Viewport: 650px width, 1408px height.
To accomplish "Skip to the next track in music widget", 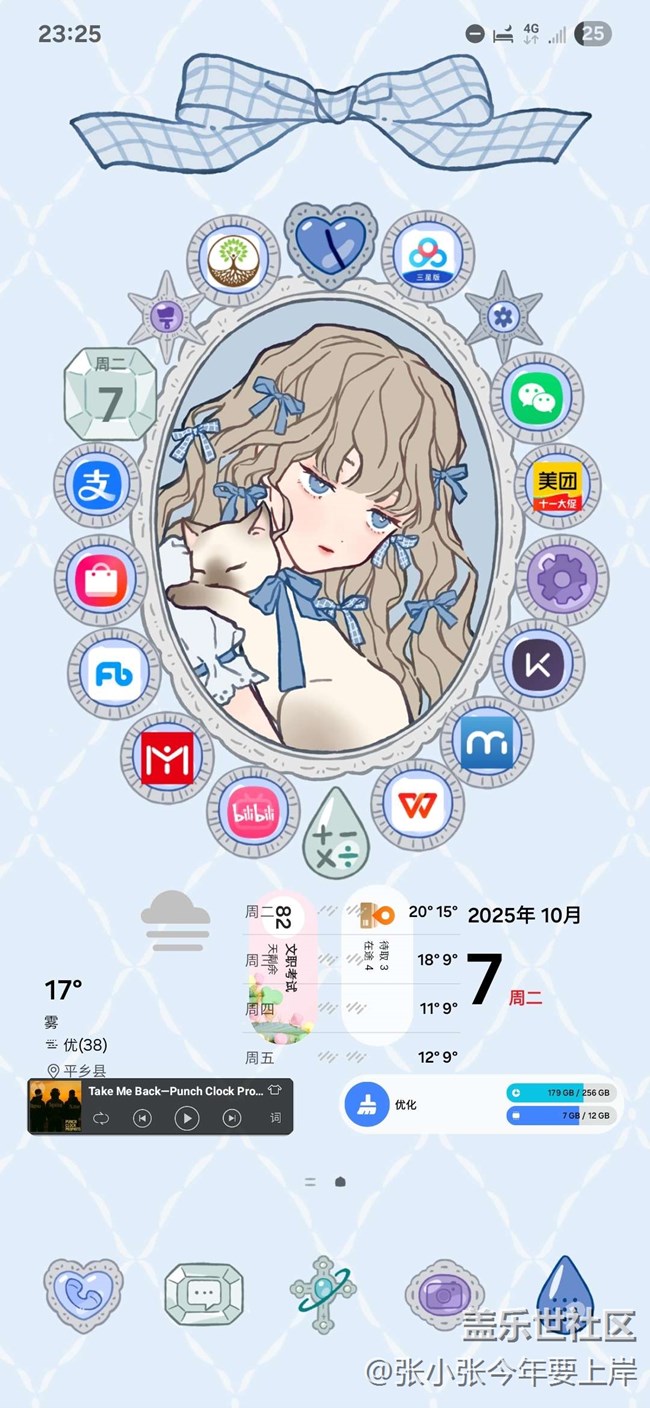I will (x=232, y=1118).
